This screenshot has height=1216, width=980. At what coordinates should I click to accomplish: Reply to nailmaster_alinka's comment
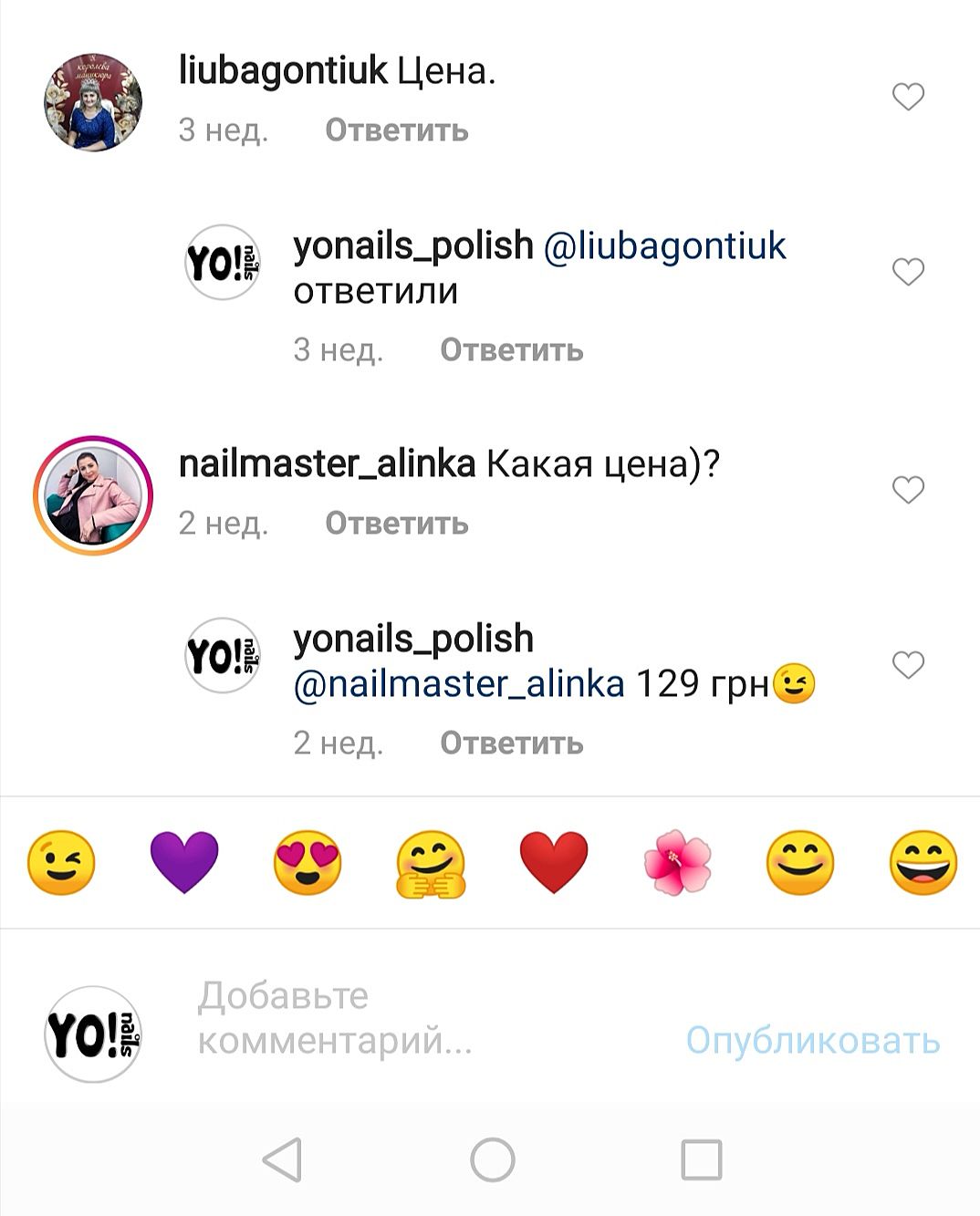[x=396, y=524]
